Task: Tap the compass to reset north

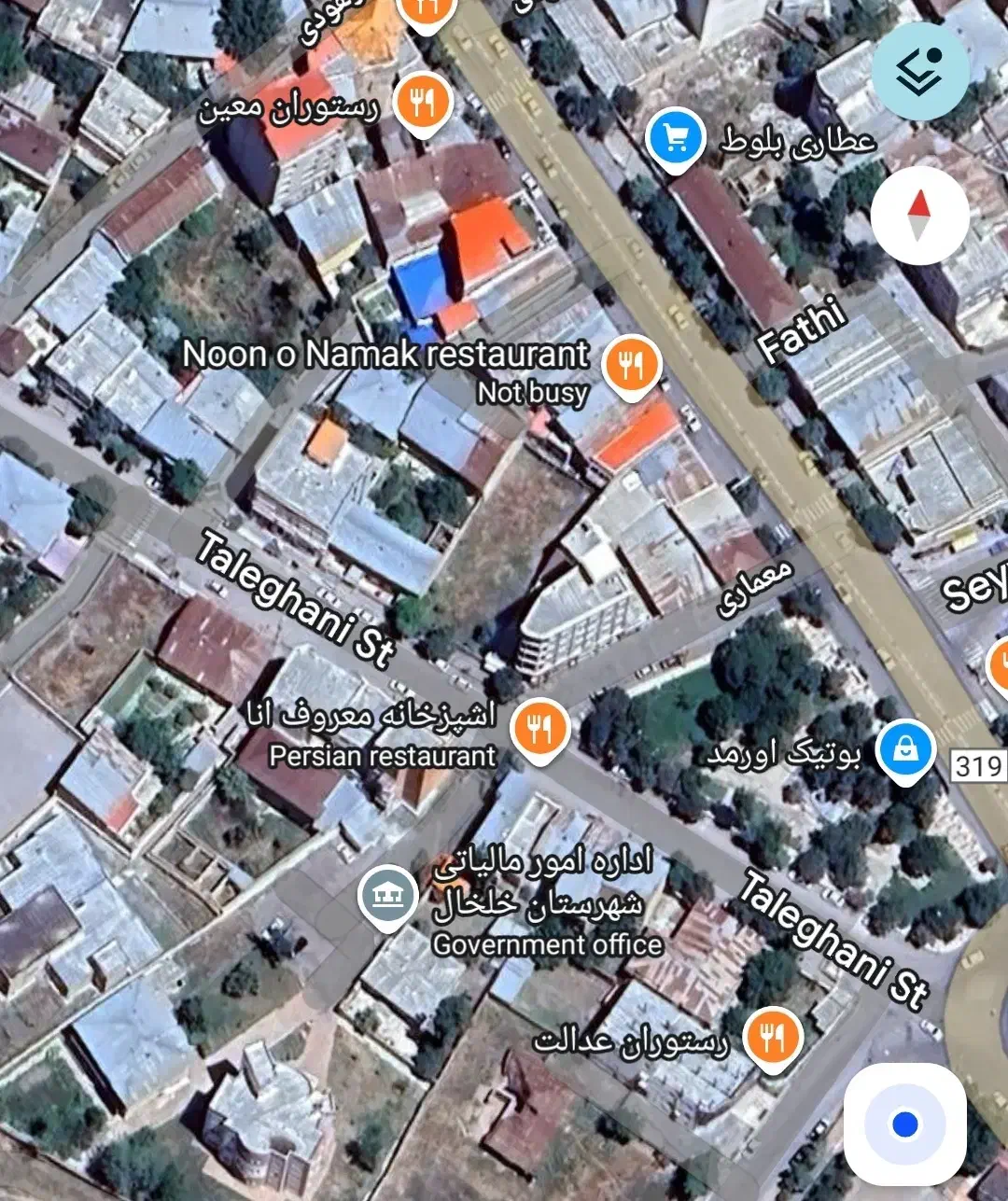Action: (920, 215)
